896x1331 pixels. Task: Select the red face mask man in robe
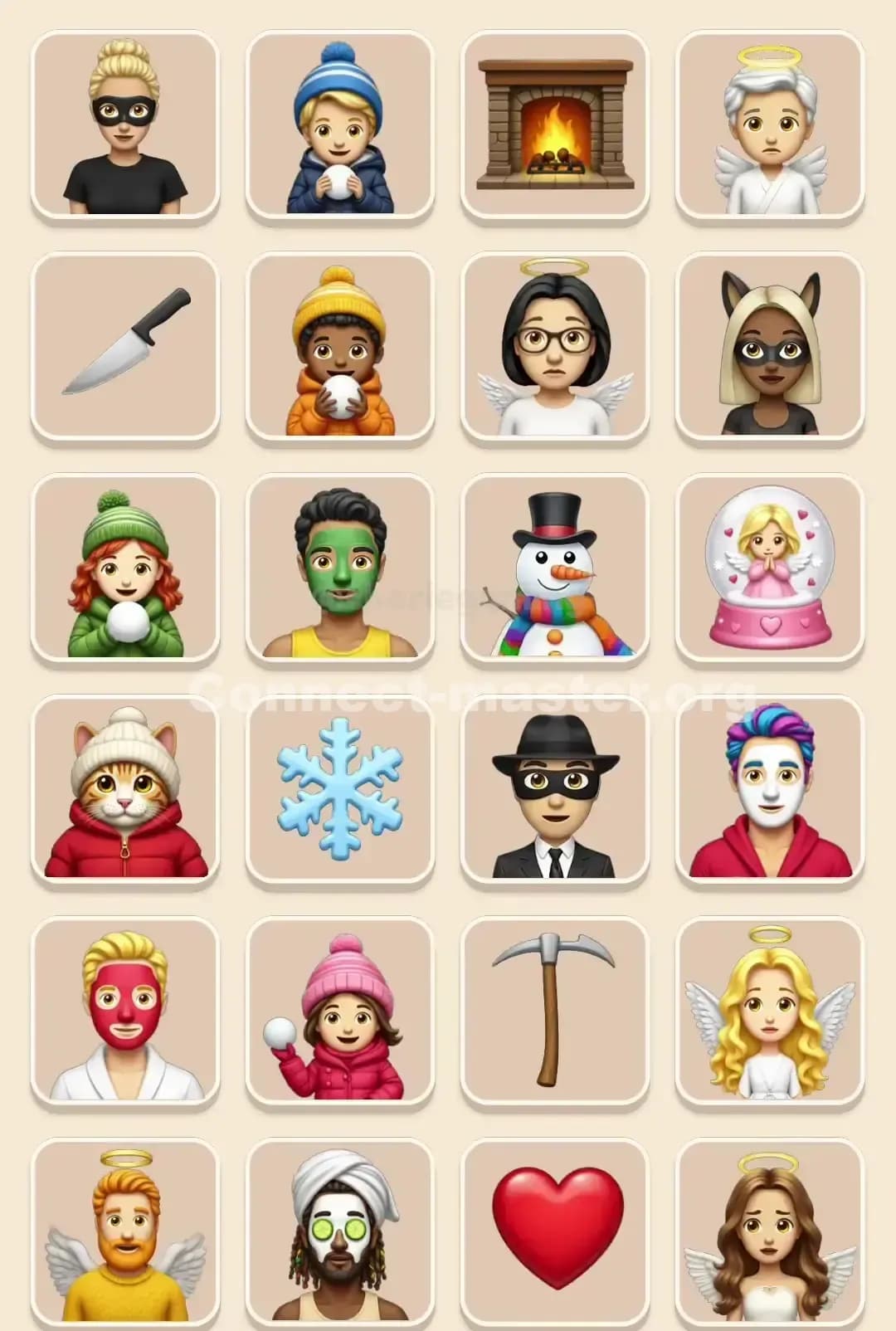click(125, 1011)
